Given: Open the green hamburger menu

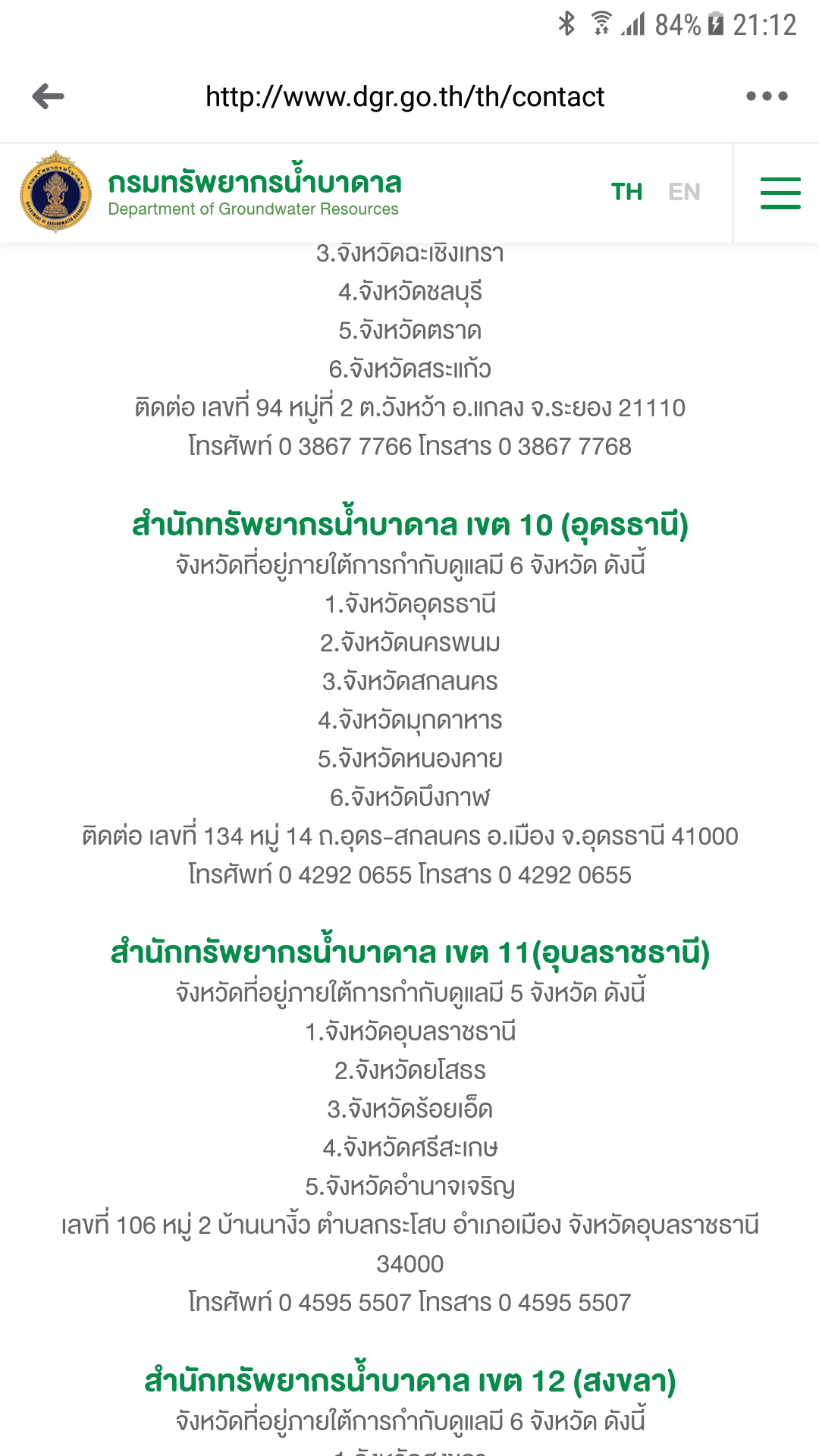Looking at the screenshot, I should 780,193.
